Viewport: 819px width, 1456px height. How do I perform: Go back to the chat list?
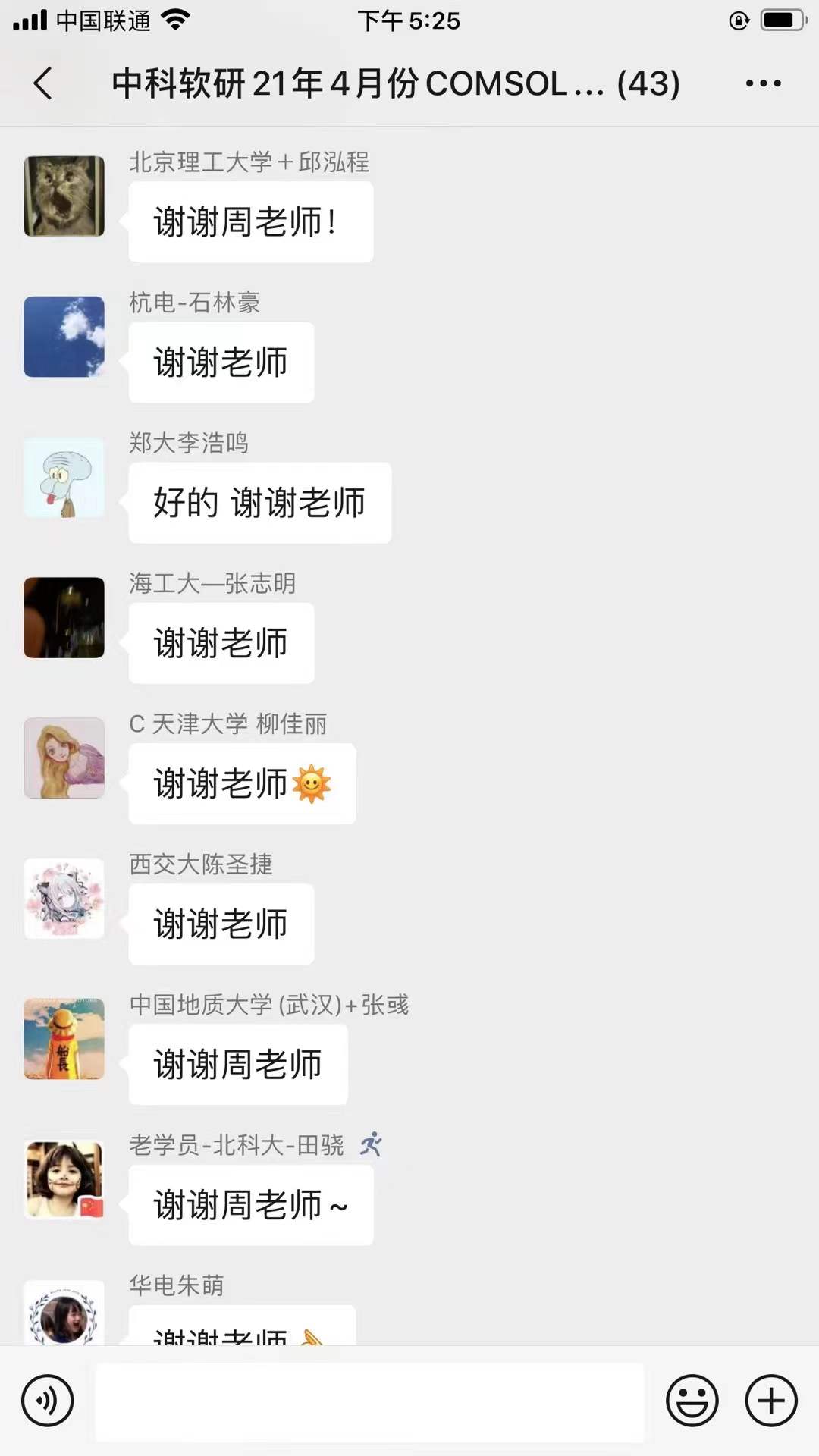(43, 83)
